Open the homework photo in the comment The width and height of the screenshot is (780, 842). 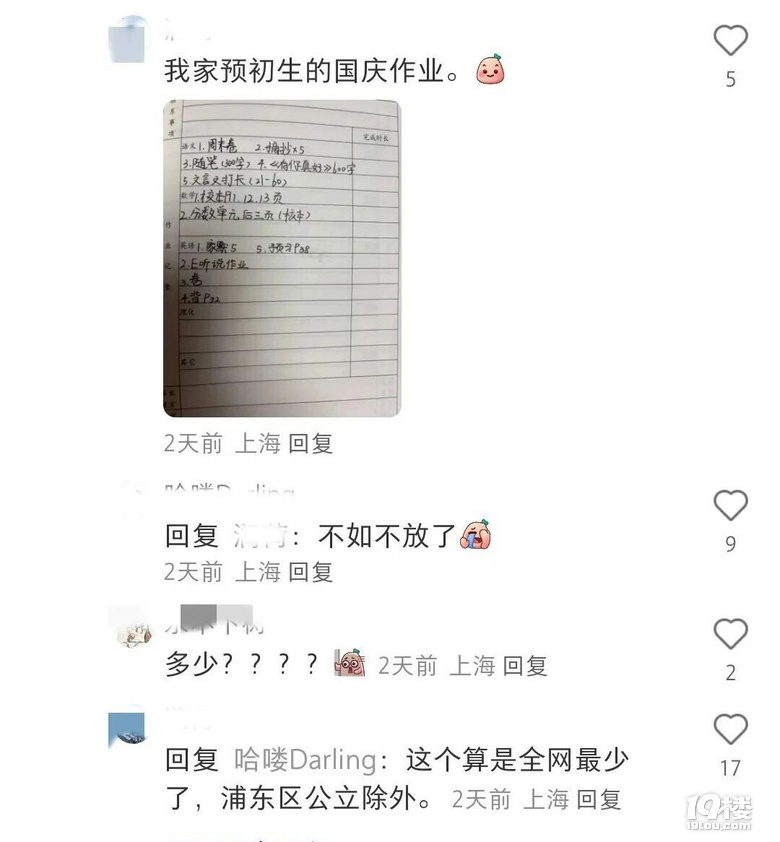coord(281,258)
